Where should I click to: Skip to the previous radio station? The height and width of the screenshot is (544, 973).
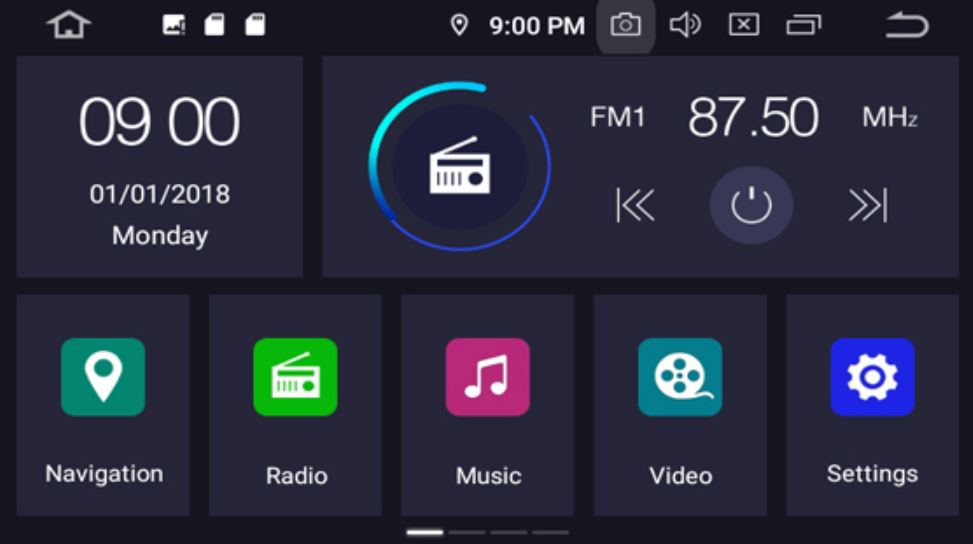coord(635,206)
